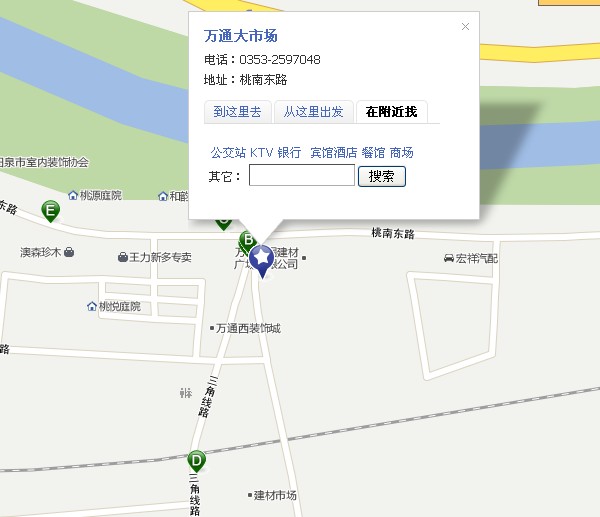Image resolution: width=600 pixels, height=517 pixels.
Task: Focus the 其它 keyword input field
Action: 301,176
